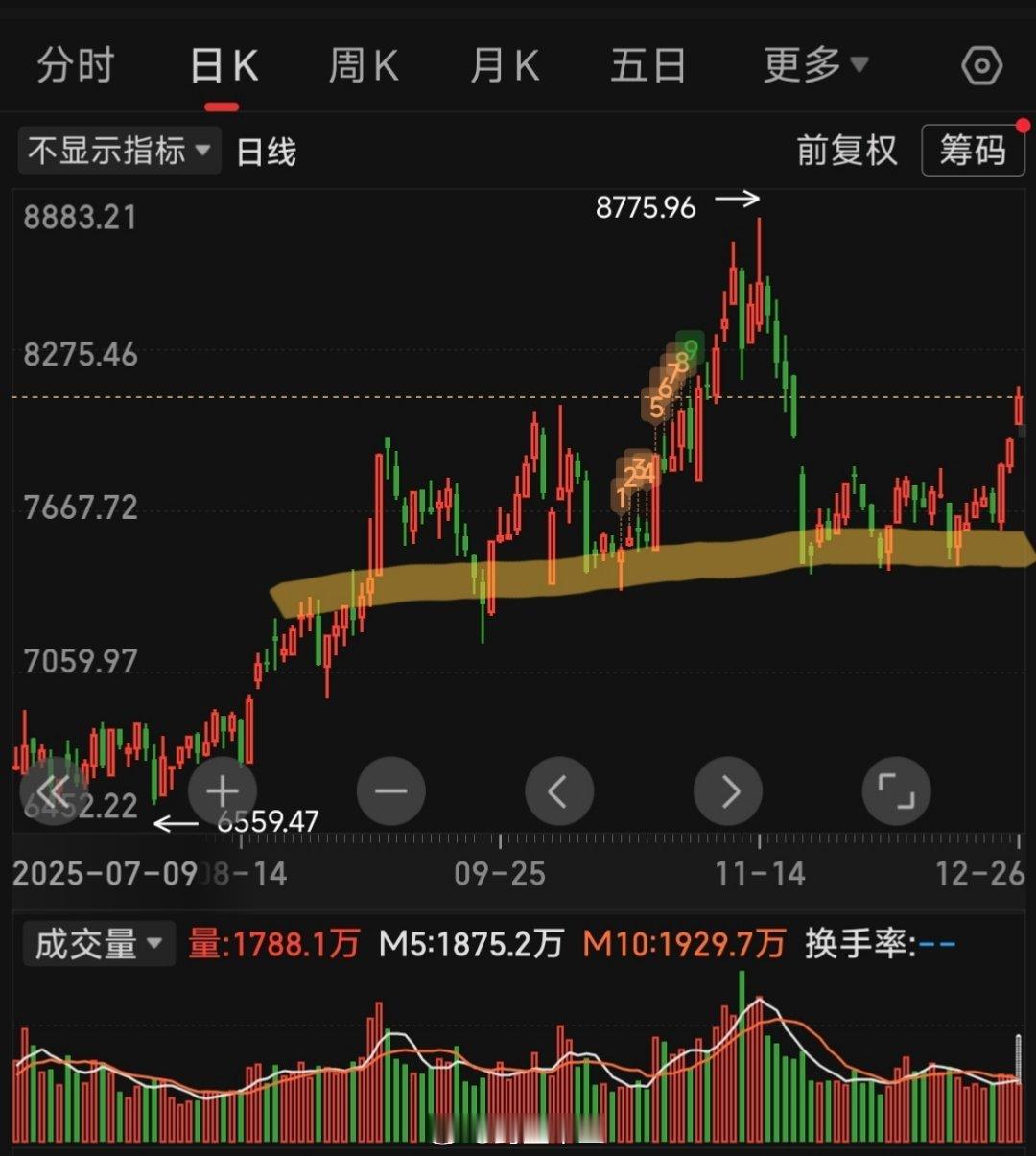Image resolution: width=1036 pixels, height=1156 pixels.
Task: Expand the 更多 chart-type dropdown
Action: (x=812, y=64)
